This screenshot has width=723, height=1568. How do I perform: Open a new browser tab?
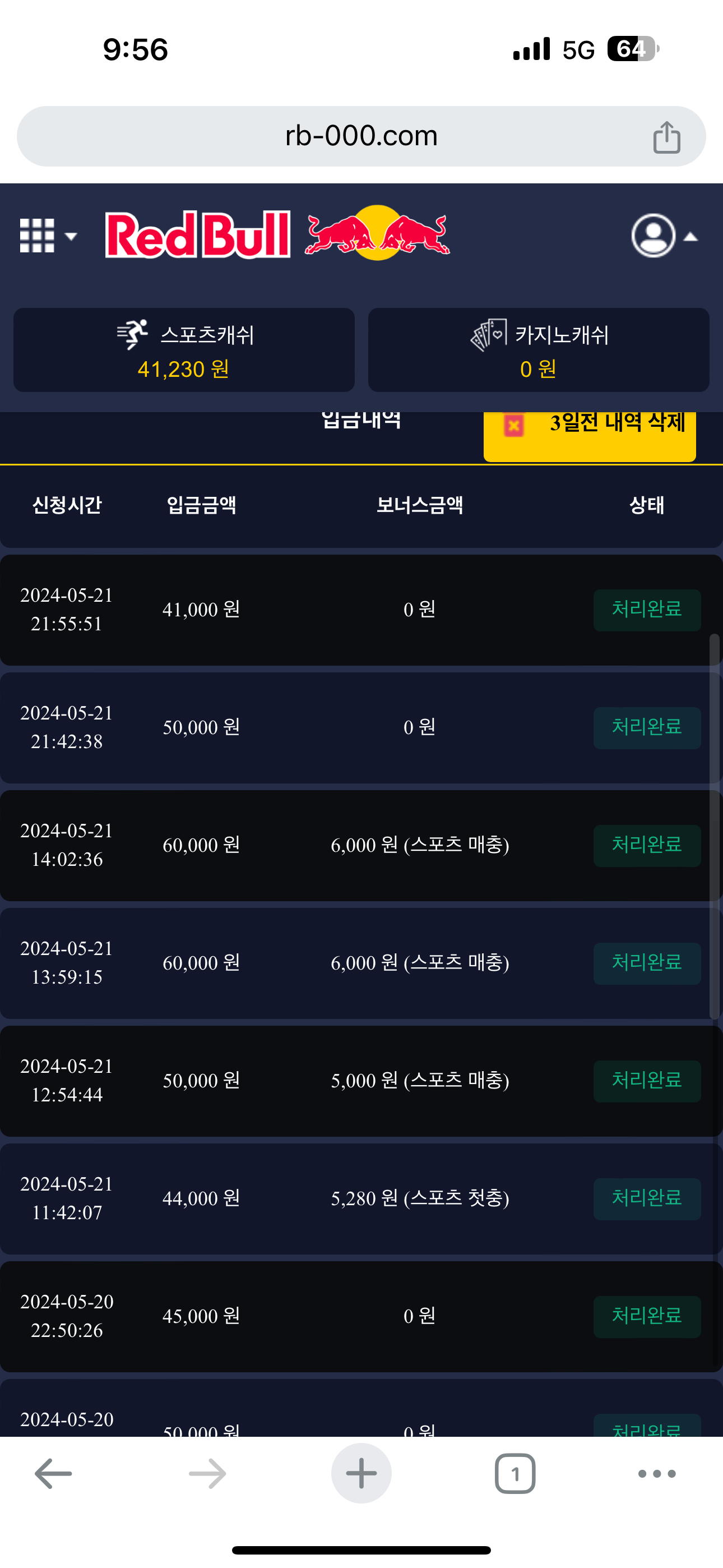click(361, 1474)
